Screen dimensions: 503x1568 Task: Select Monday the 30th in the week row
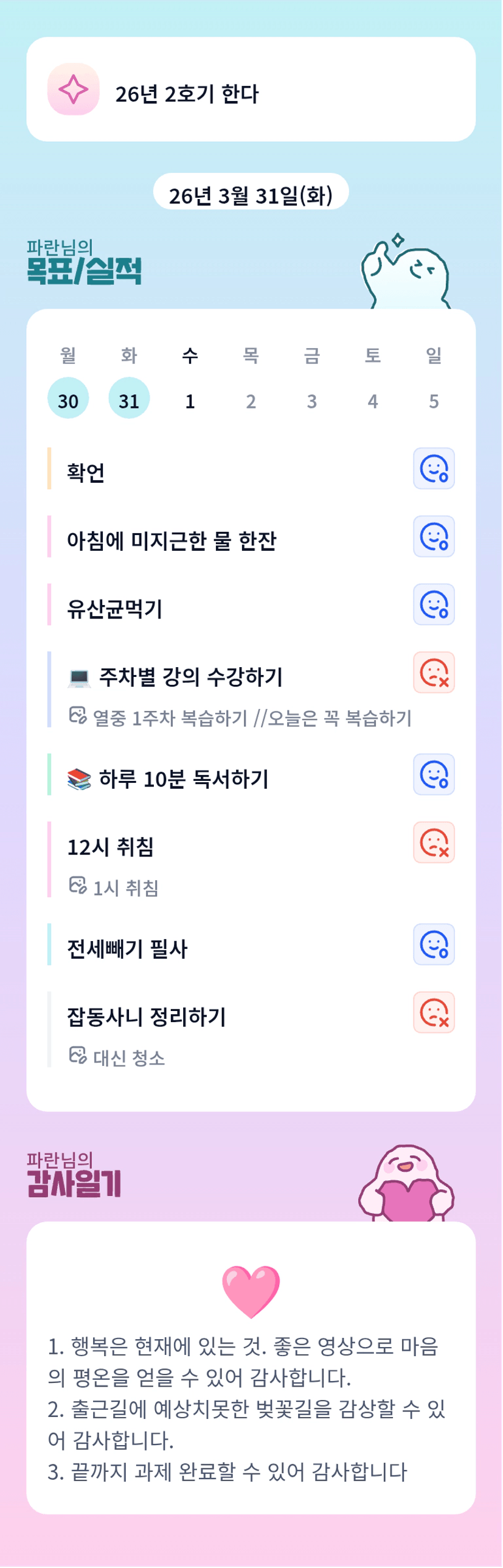[68, 398]
